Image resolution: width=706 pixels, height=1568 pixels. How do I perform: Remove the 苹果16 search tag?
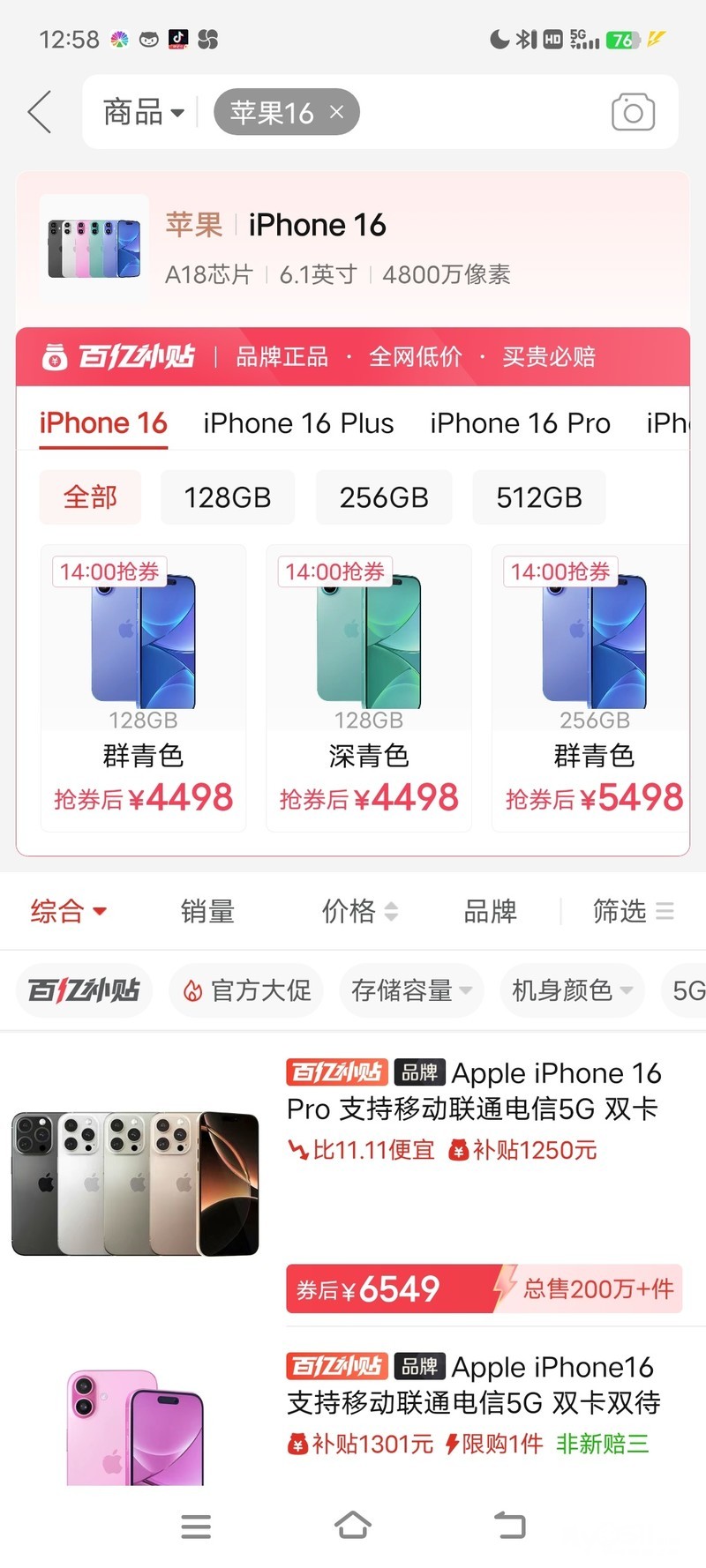click(336, 112)
